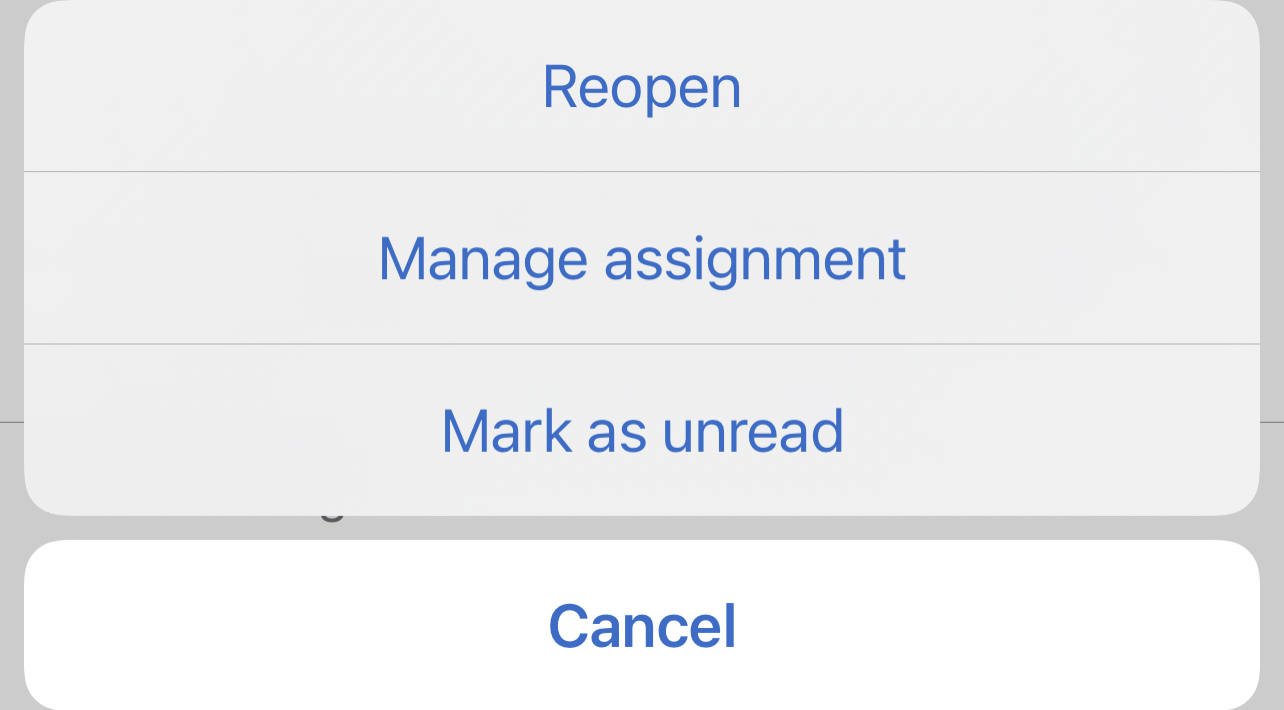The height and width of the screenshot is (710, 1284).
Task: Select the Reopen option
Action: 642,88
